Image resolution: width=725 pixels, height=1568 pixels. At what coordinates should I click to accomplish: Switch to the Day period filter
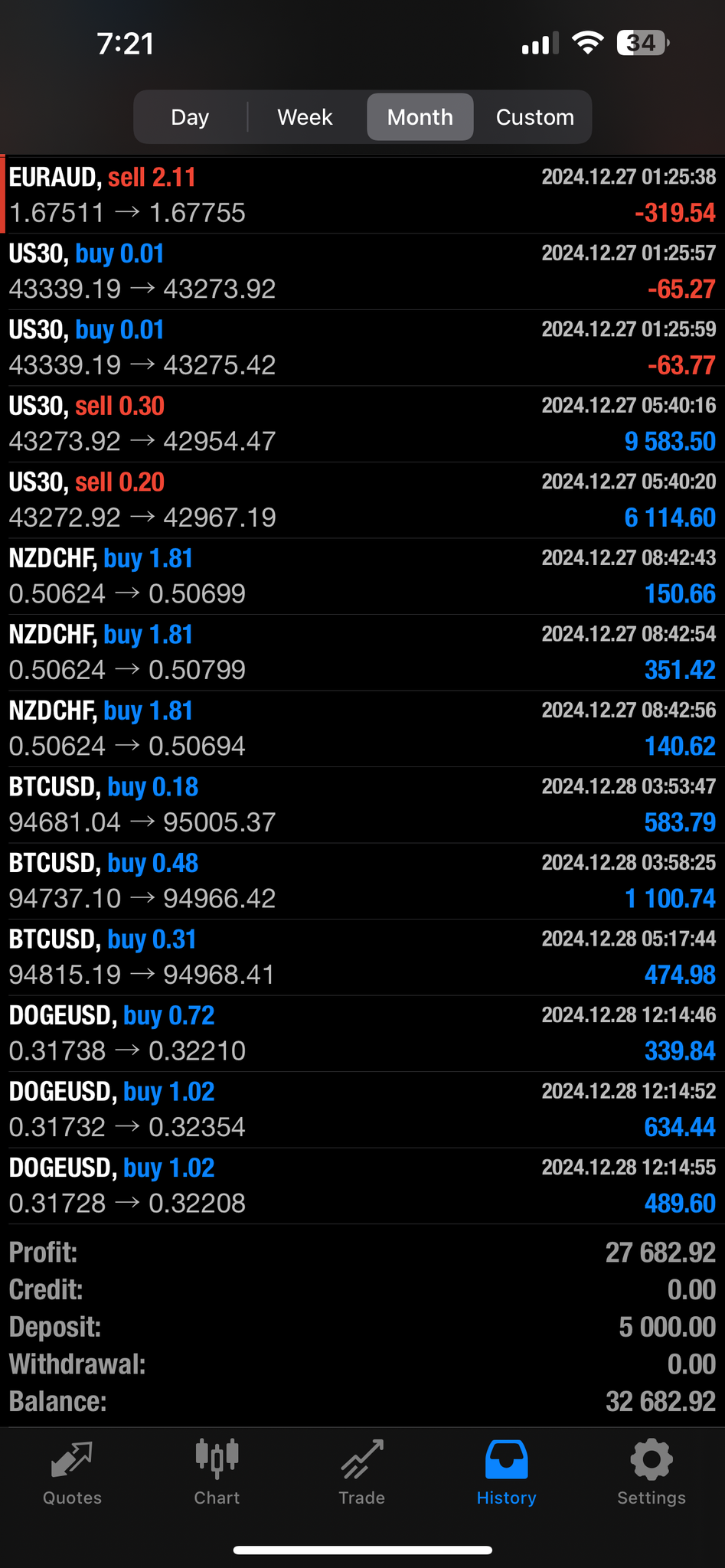[190, 117]
